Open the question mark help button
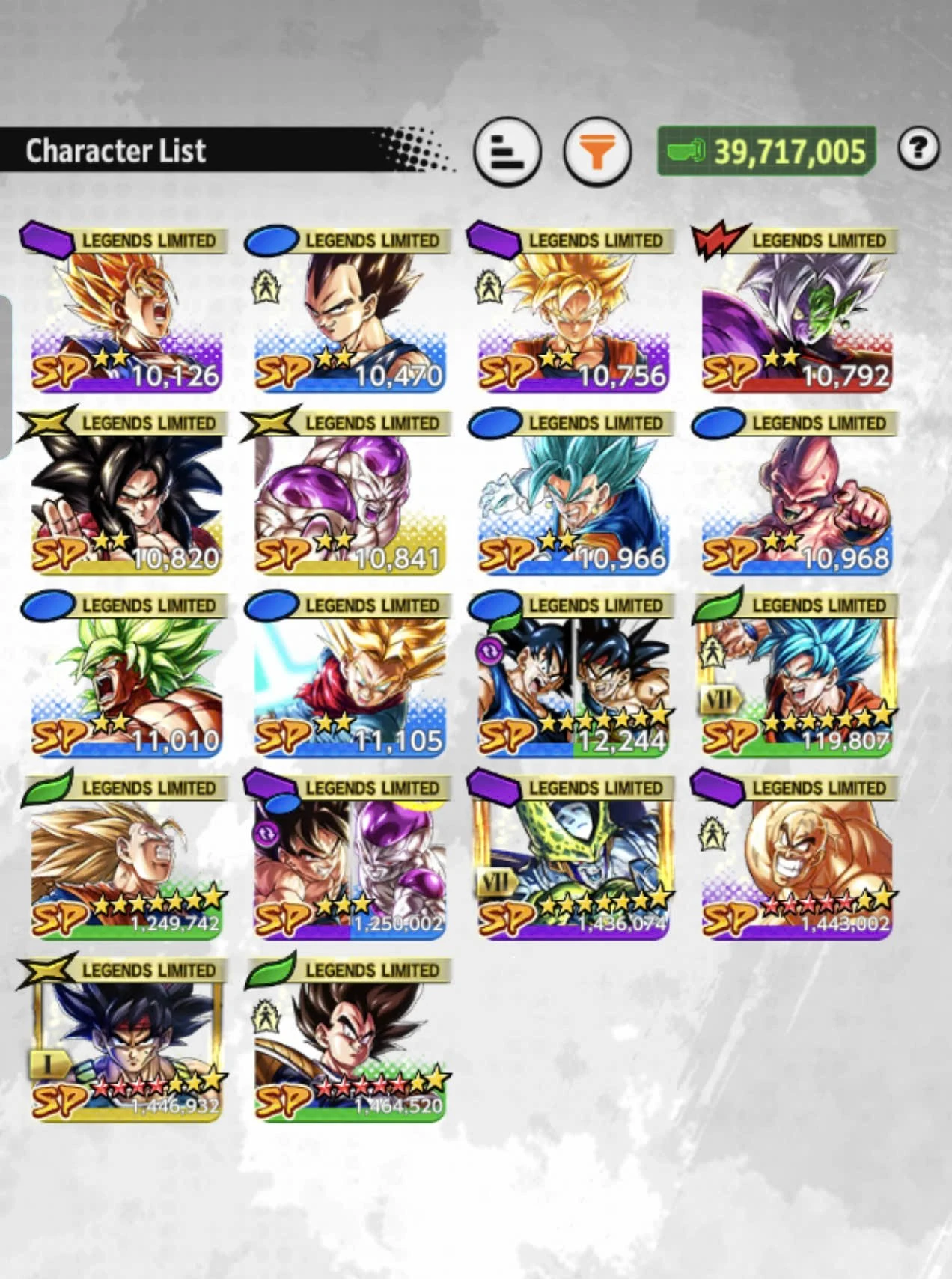The width and height of the screenshot is (952, 1279). pos(918,148)
